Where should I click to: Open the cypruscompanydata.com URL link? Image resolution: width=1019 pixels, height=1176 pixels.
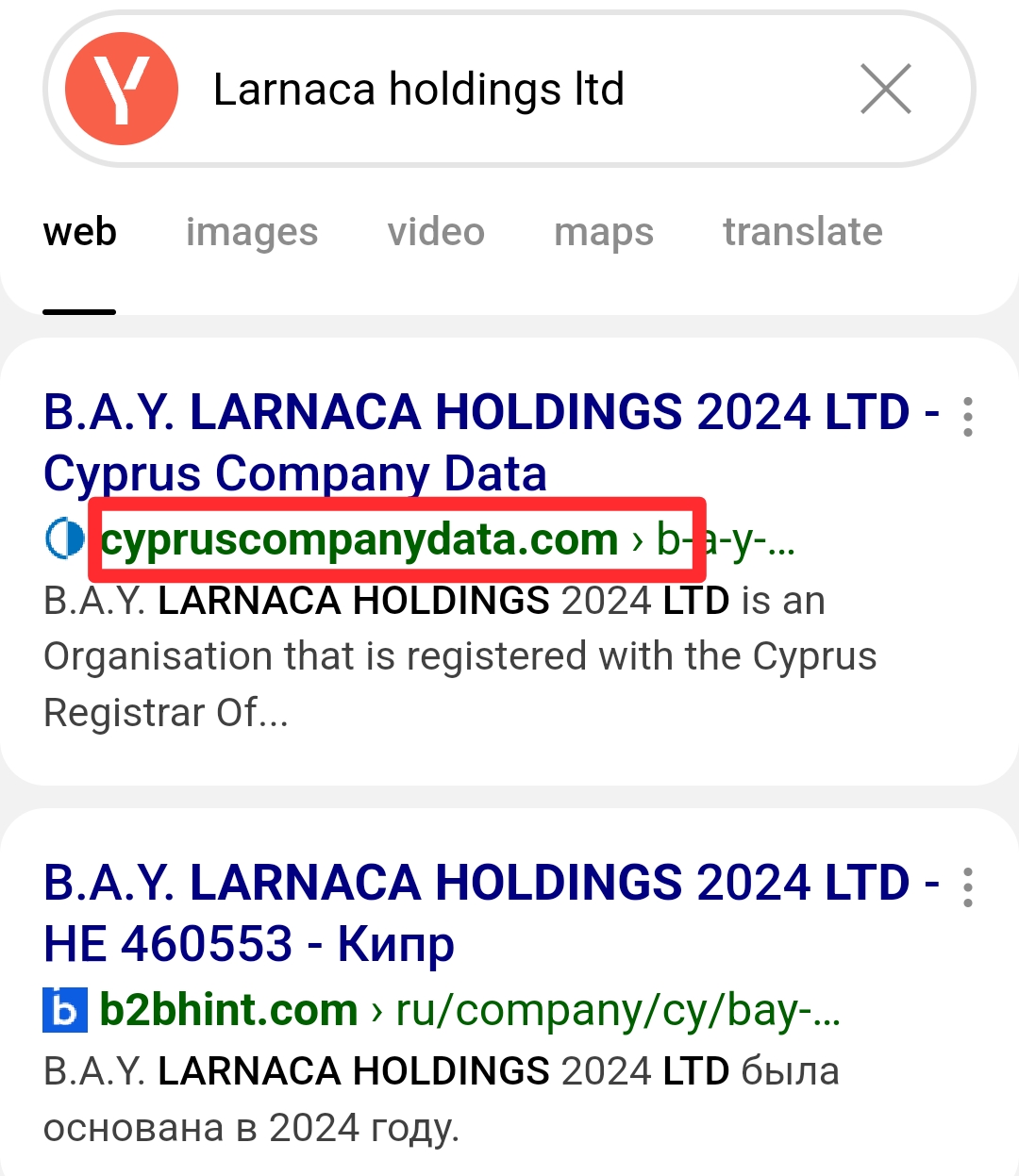(359, 539)
